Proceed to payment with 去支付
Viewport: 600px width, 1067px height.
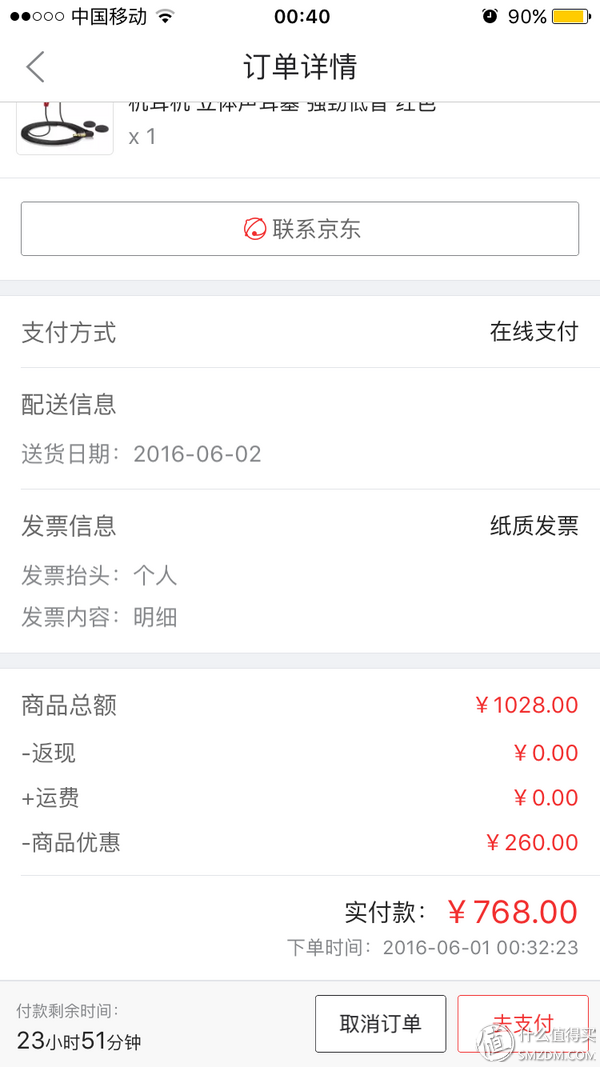(x=522, y=1023)
